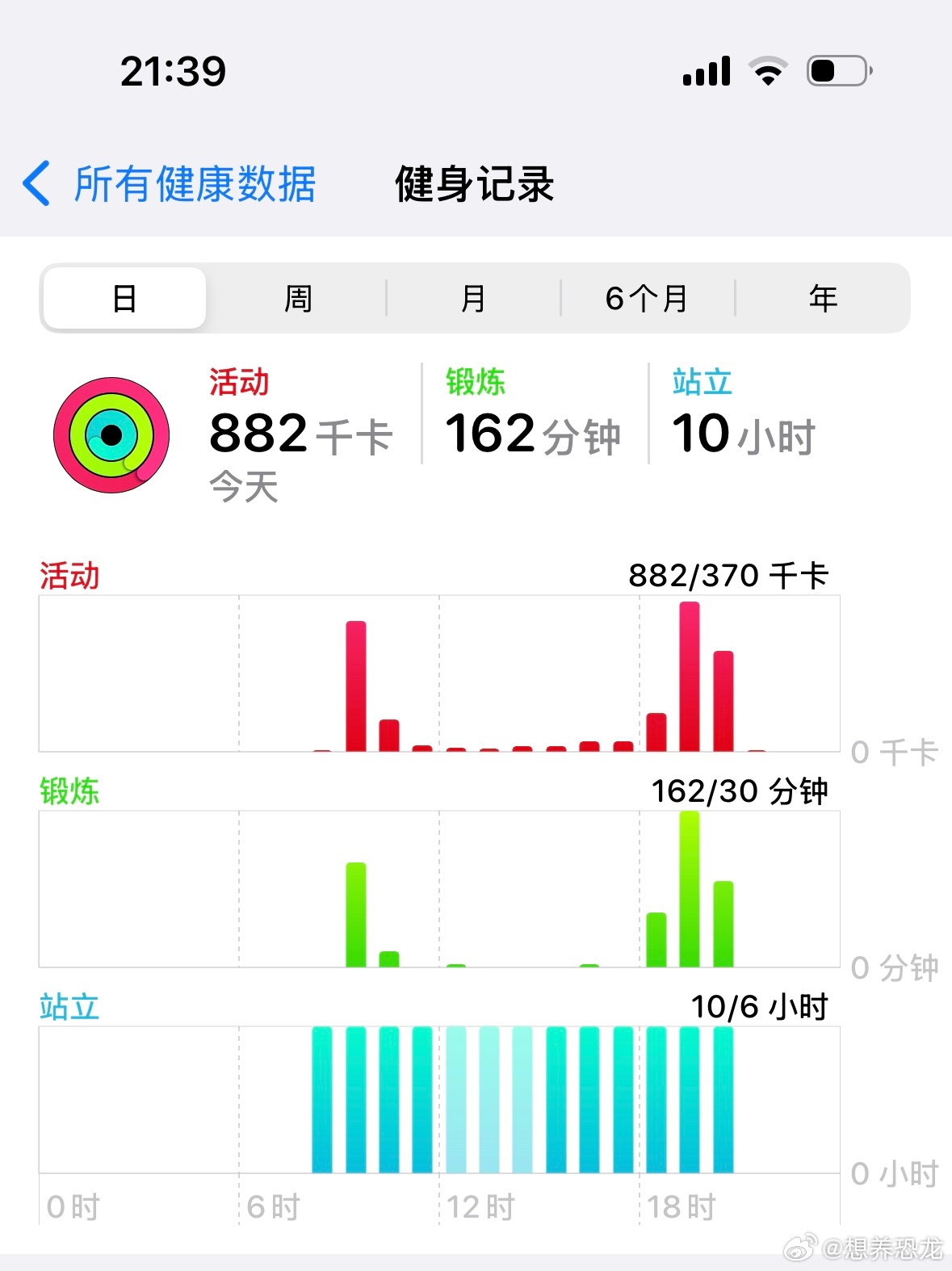The width and height of the screenshot is (952, 1271).
Task: Select the 日 (day) view segment
Action: click(x=125, y=297)
